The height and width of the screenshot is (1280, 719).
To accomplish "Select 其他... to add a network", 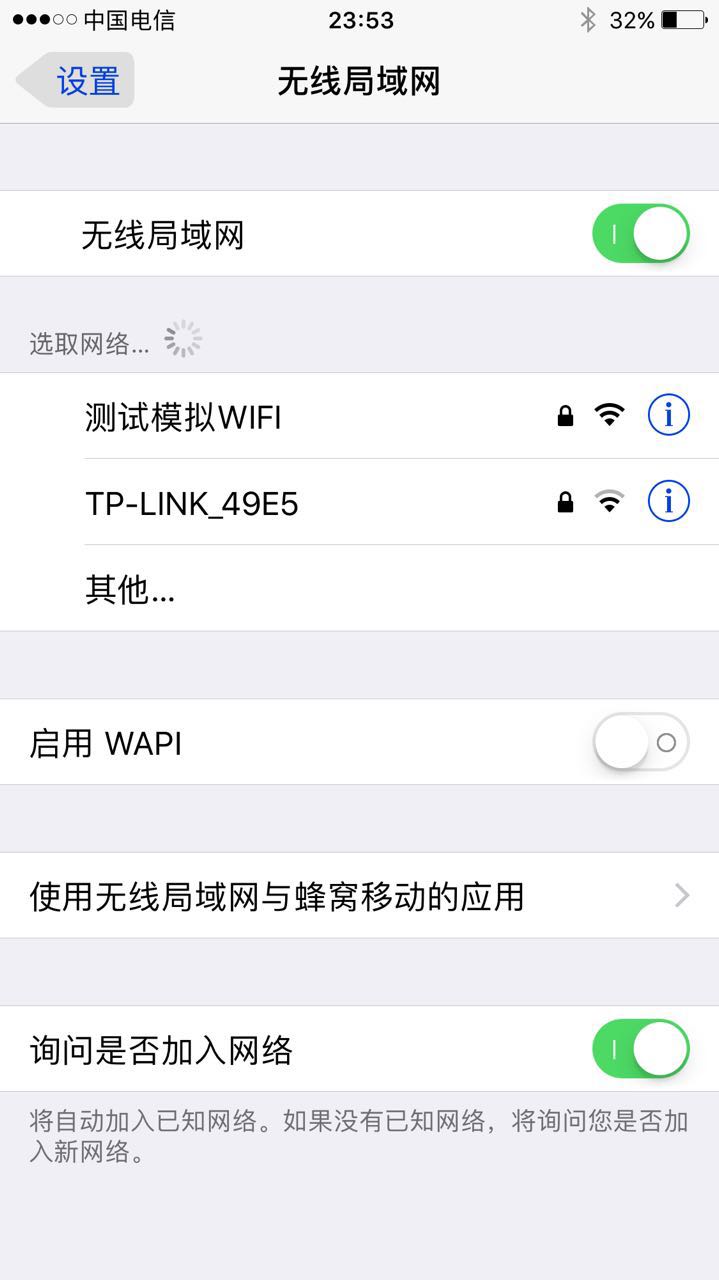I will tap(130, 590).
